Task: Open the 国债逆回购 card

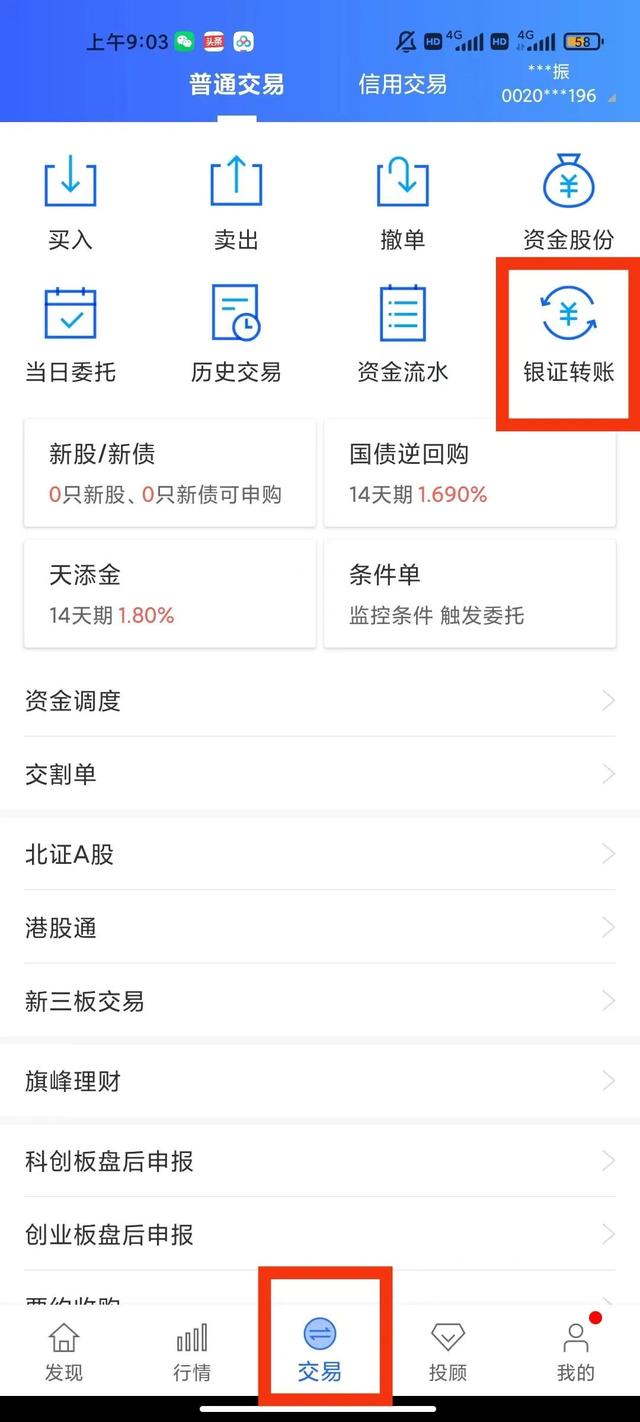Action: [469, 472]
